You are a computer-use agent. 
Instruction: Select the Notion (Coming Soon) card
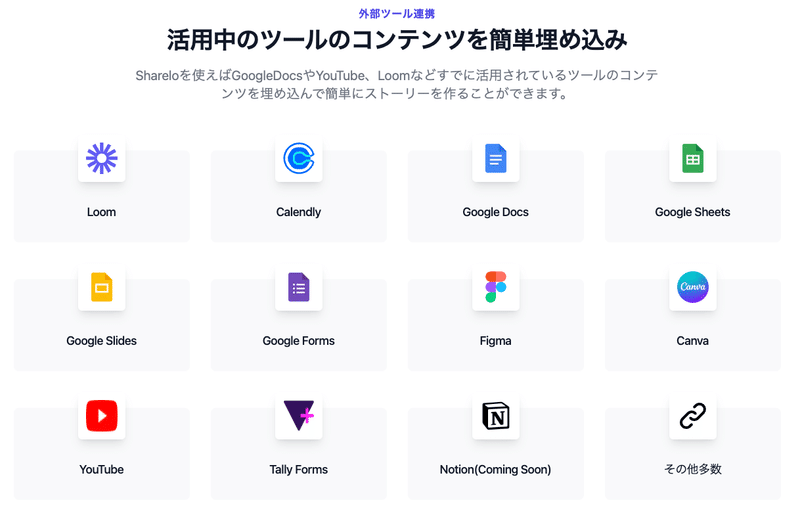[x=495, y=453]
